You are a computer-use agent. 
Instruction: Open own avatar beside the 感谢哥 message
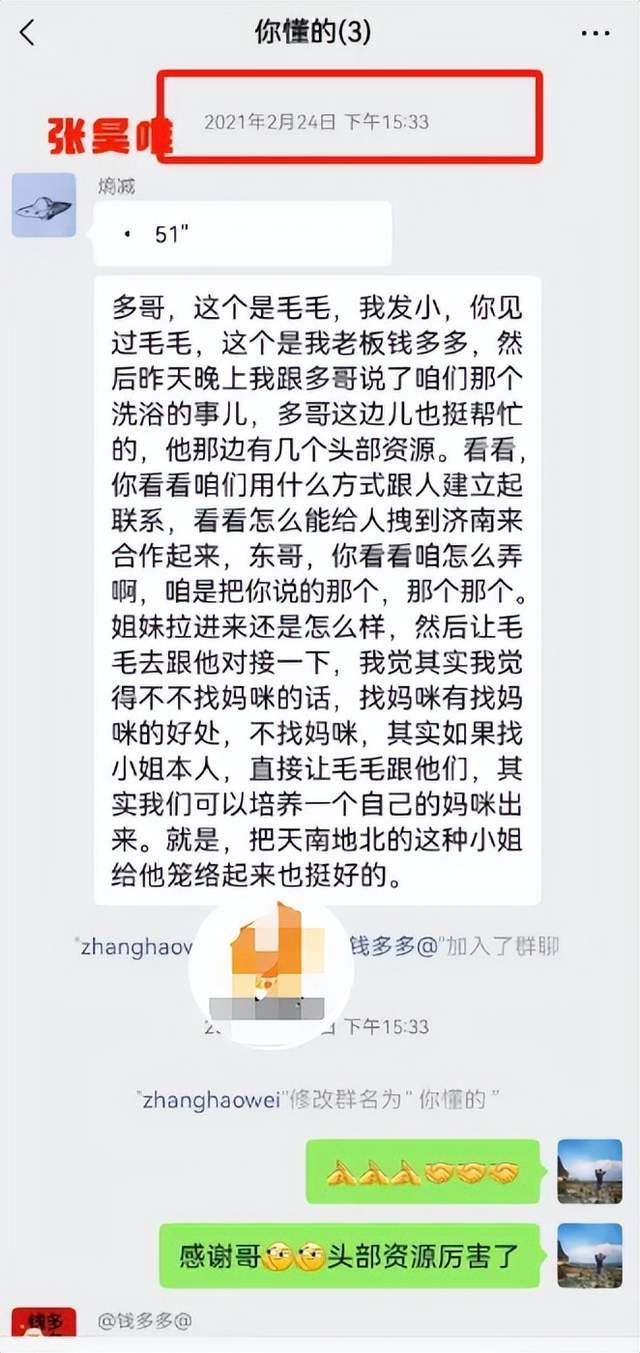click(589, 1255)
